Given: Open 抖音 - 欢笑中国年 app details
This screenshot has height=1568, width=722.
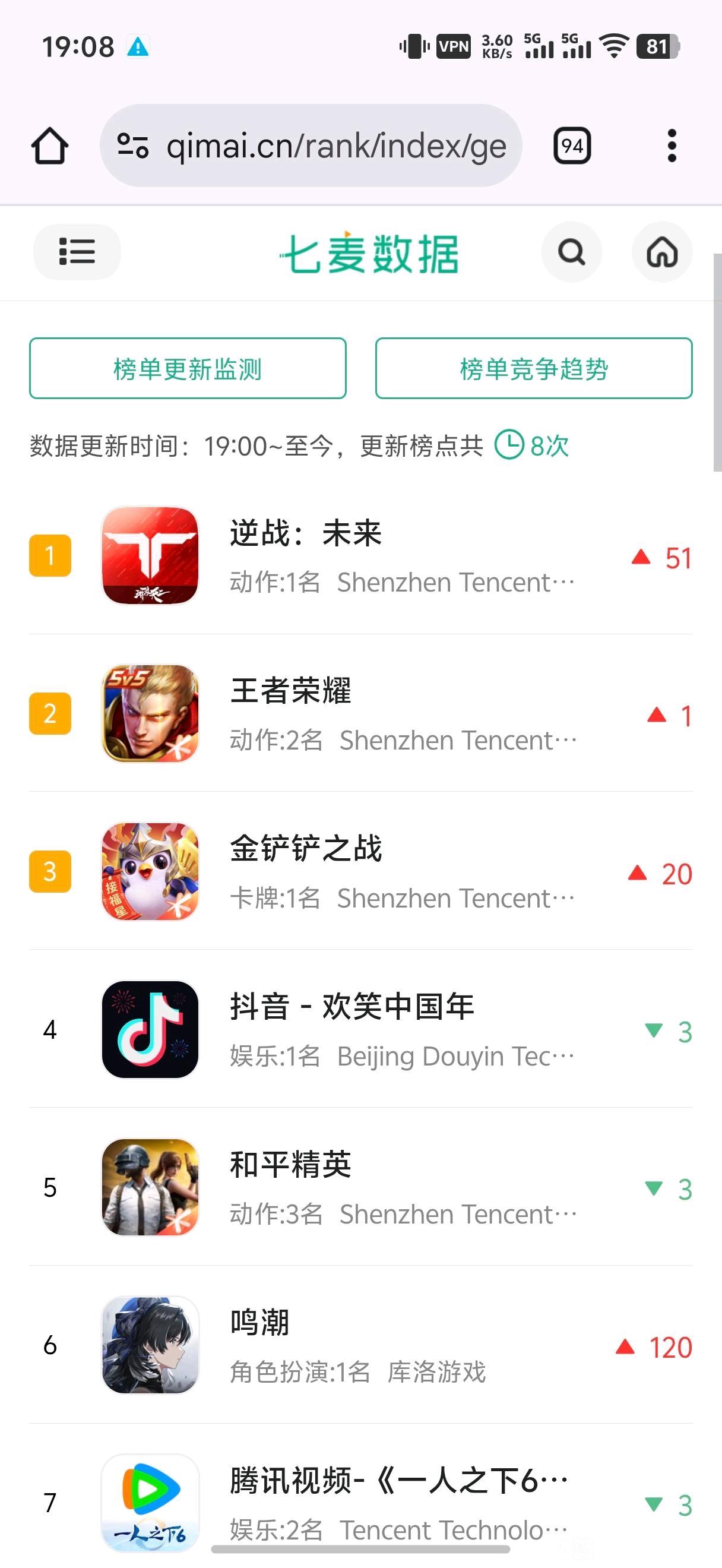Looking at the screenshot, I should (351, 1007).
